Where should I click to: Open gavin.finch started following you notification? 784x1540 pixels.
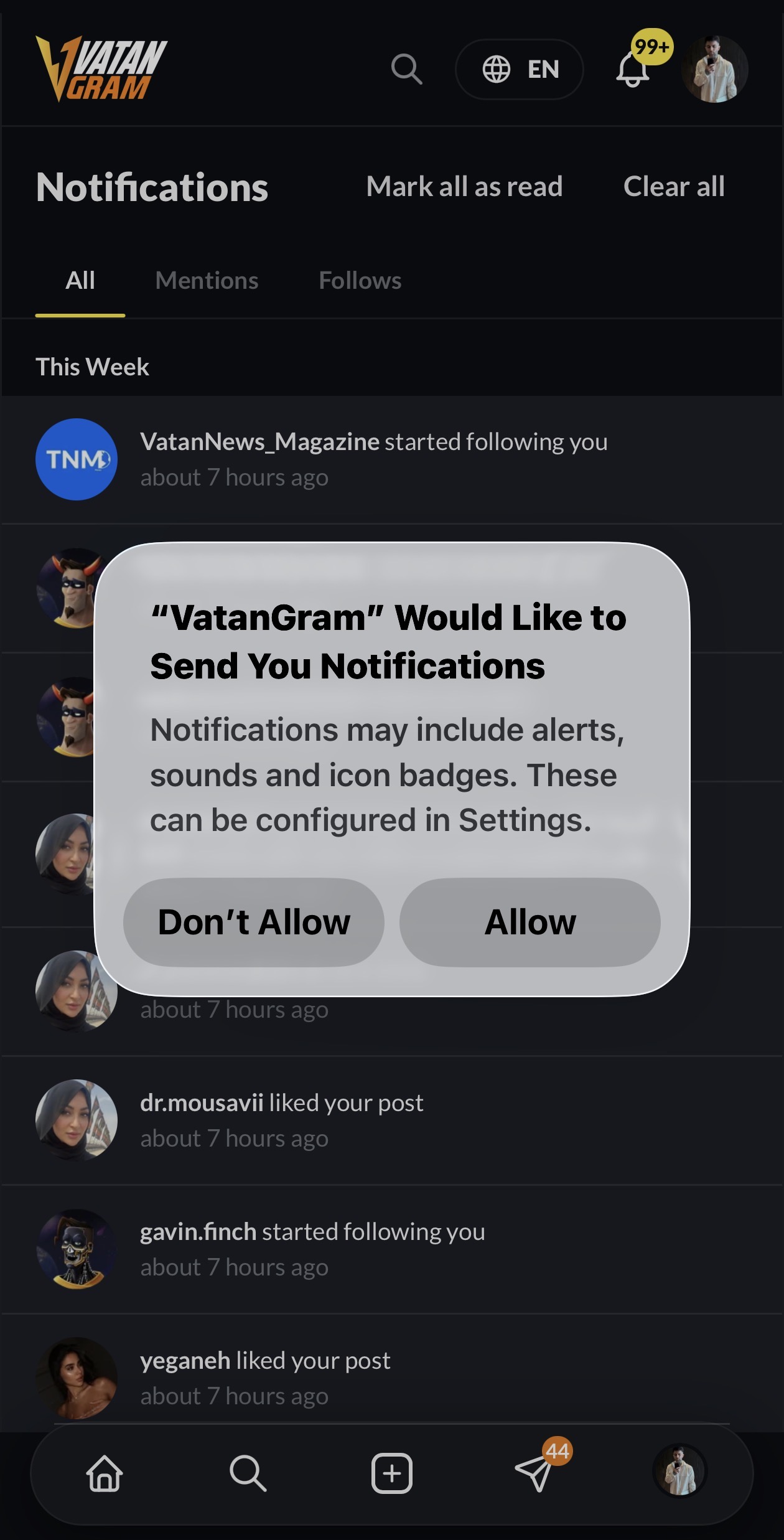point(392,1249)
